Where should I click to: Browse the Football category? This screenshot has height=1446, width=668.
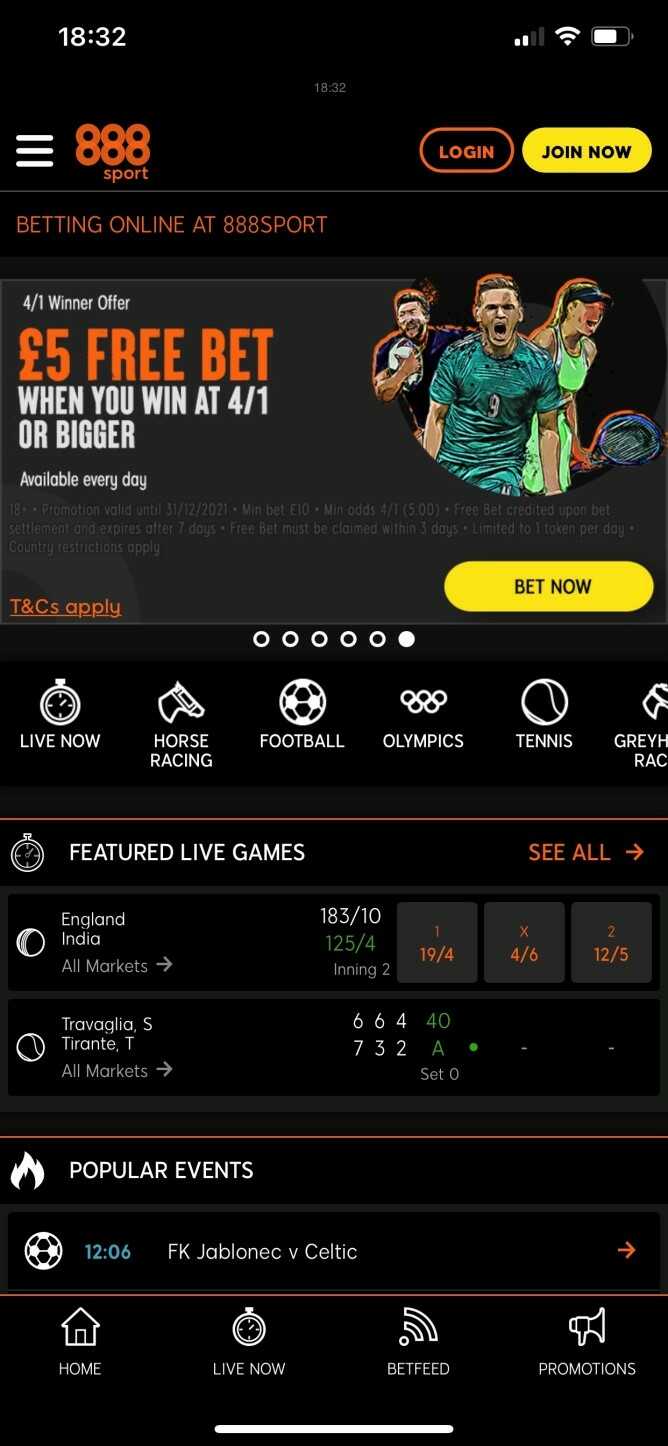click(x=301, y=715)
